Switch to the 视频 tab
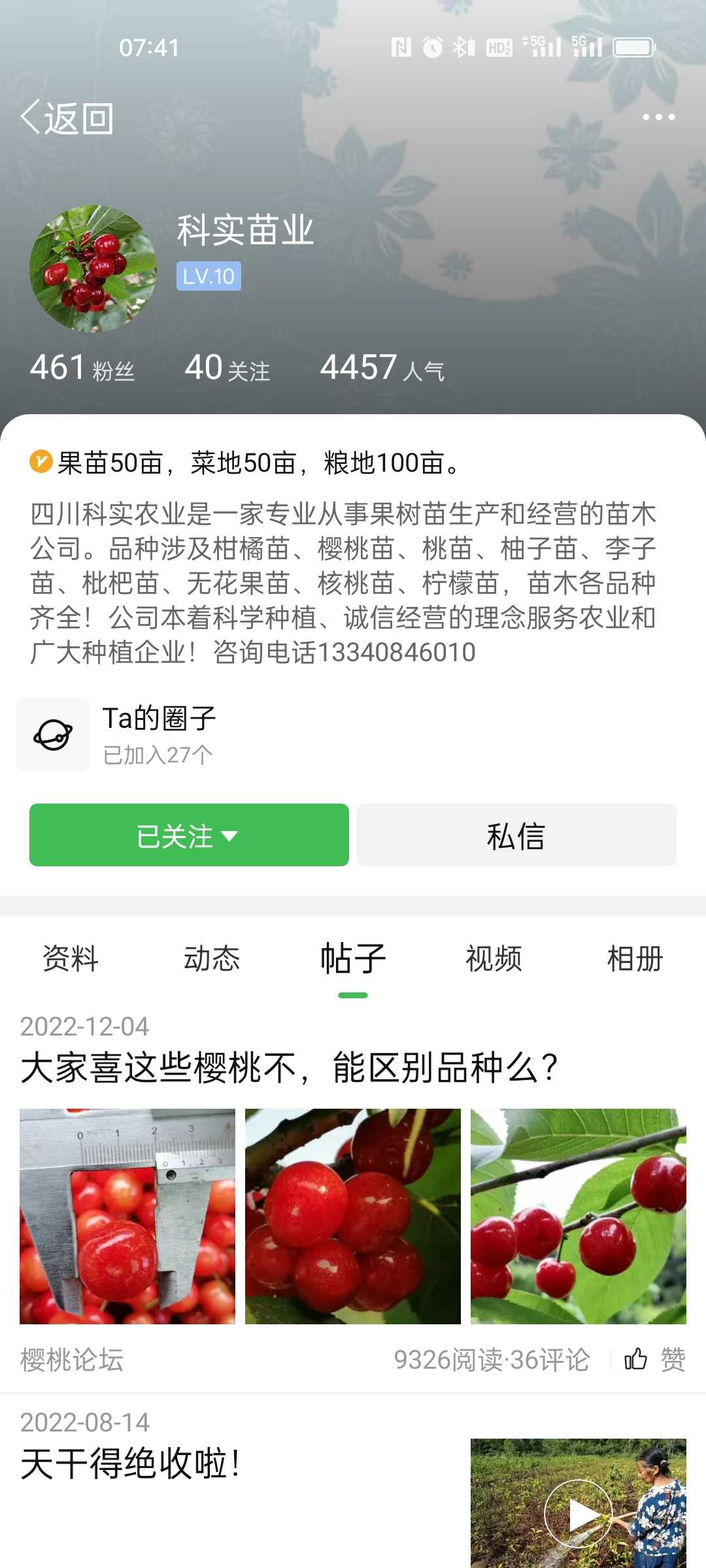The image size is (706, 1568). [x=494, y=959]
